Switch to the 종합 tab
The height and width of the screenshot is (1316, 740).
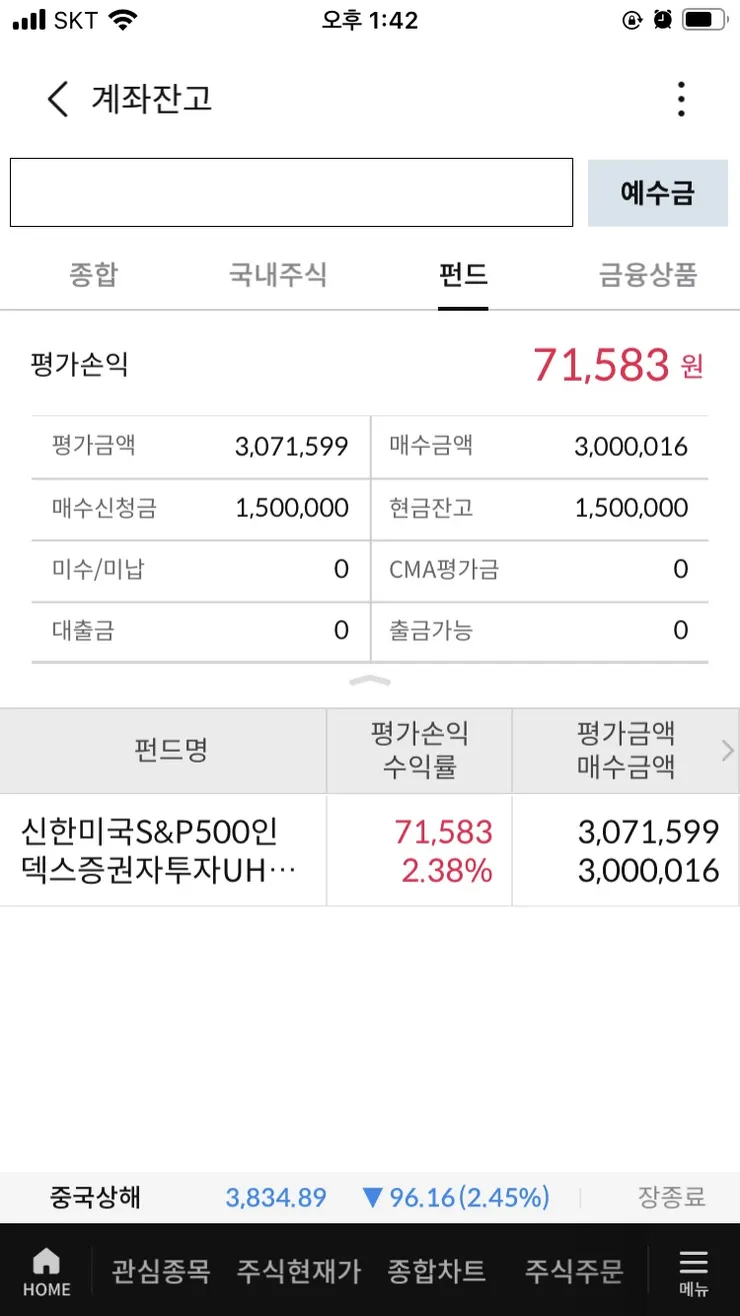93,274
